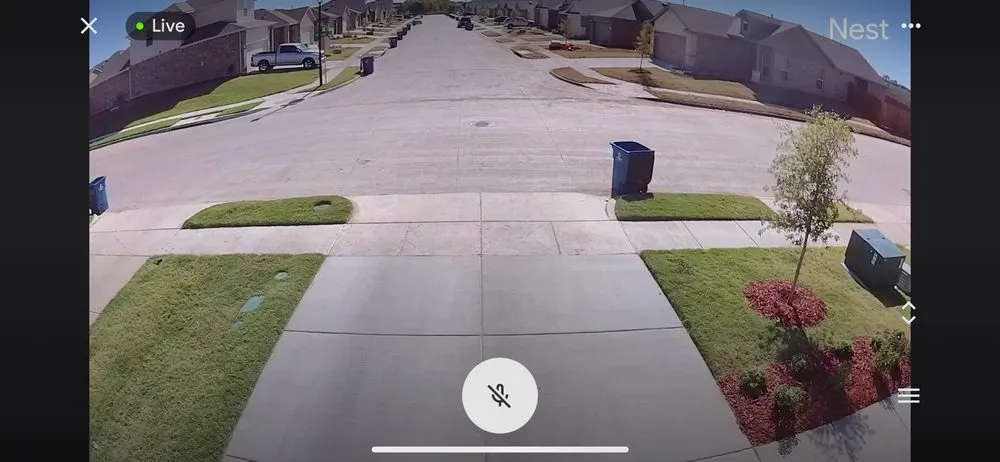Open the three-dot overflow menu
This screenshot has height=462, width=1000.
coord(910,26)
